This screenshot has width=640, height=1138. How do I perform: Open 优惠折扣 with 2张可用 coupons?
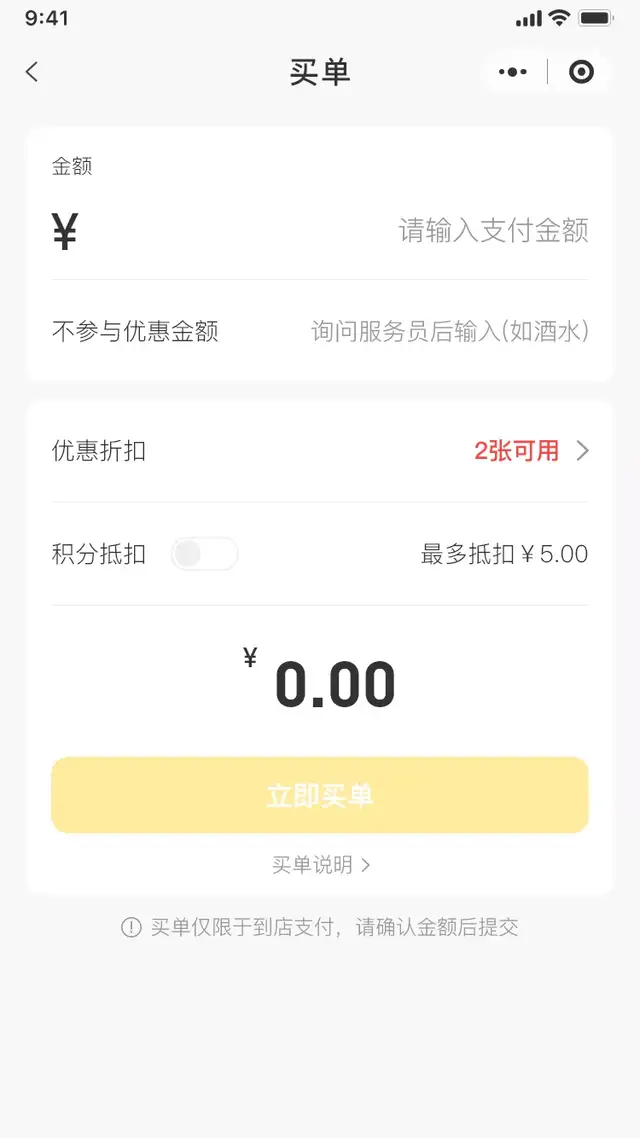click(320, 451)
